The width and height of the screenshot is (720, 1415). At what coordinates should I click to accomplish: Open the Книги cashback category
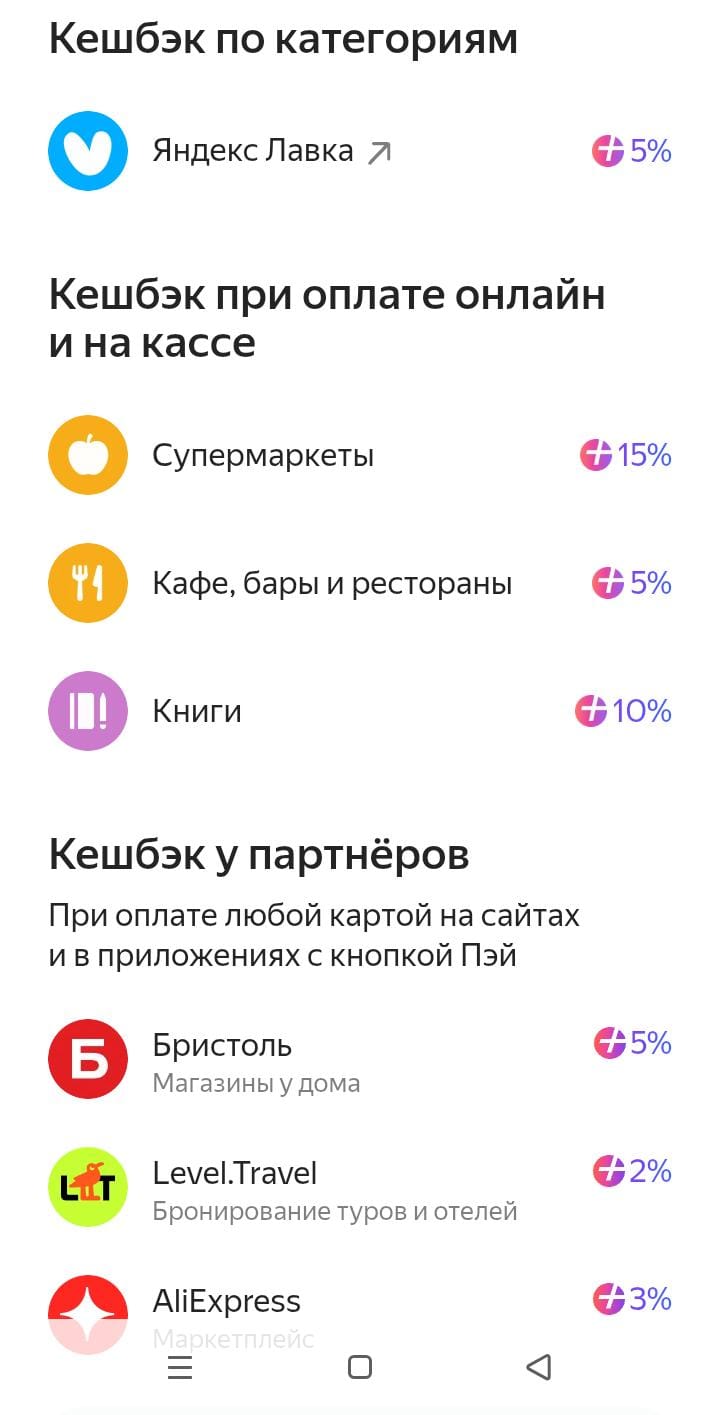197,711
